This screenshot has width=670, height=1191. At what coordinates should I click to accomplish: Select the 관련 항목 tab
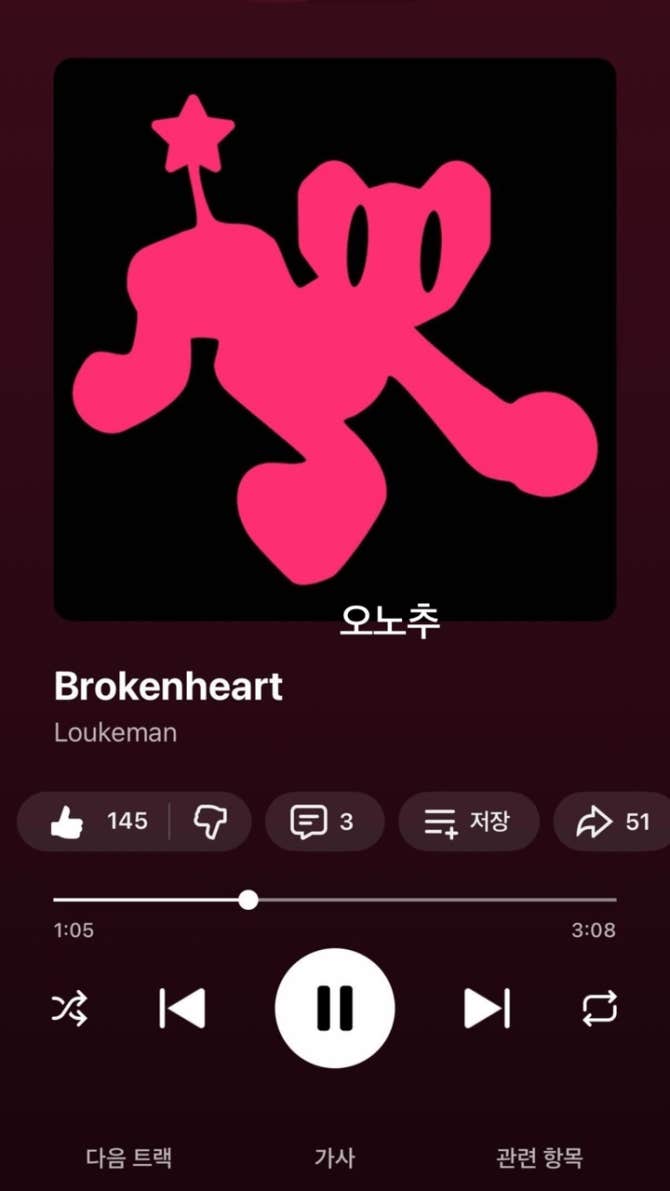(x=539, y=1158)
